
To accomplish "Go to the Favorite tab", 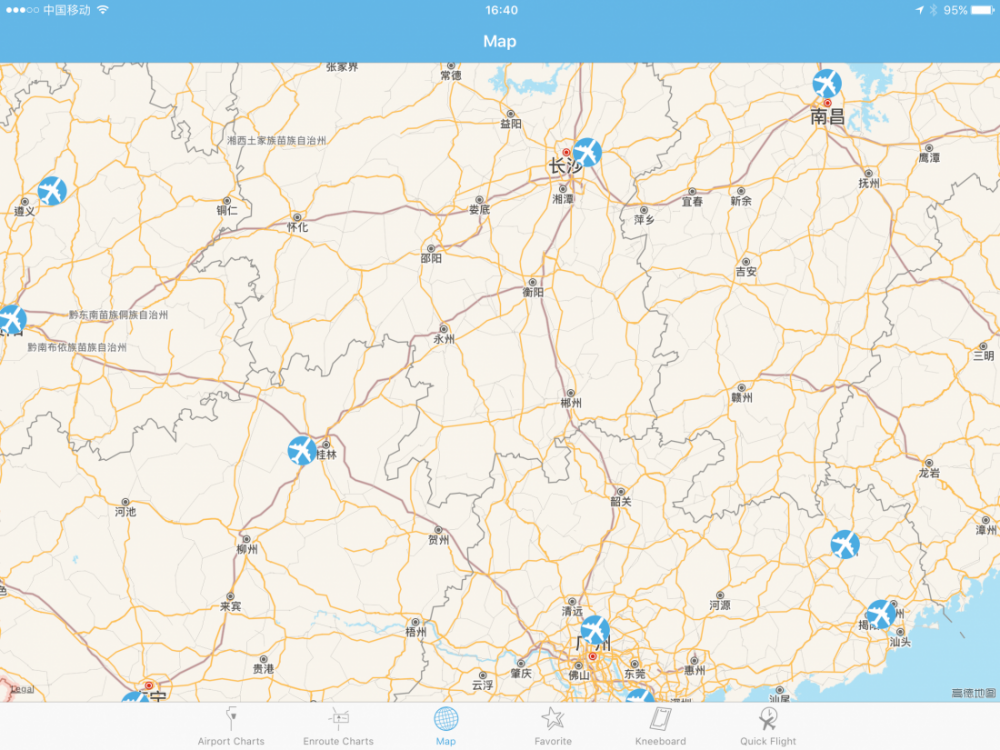I will pos(553,725).
